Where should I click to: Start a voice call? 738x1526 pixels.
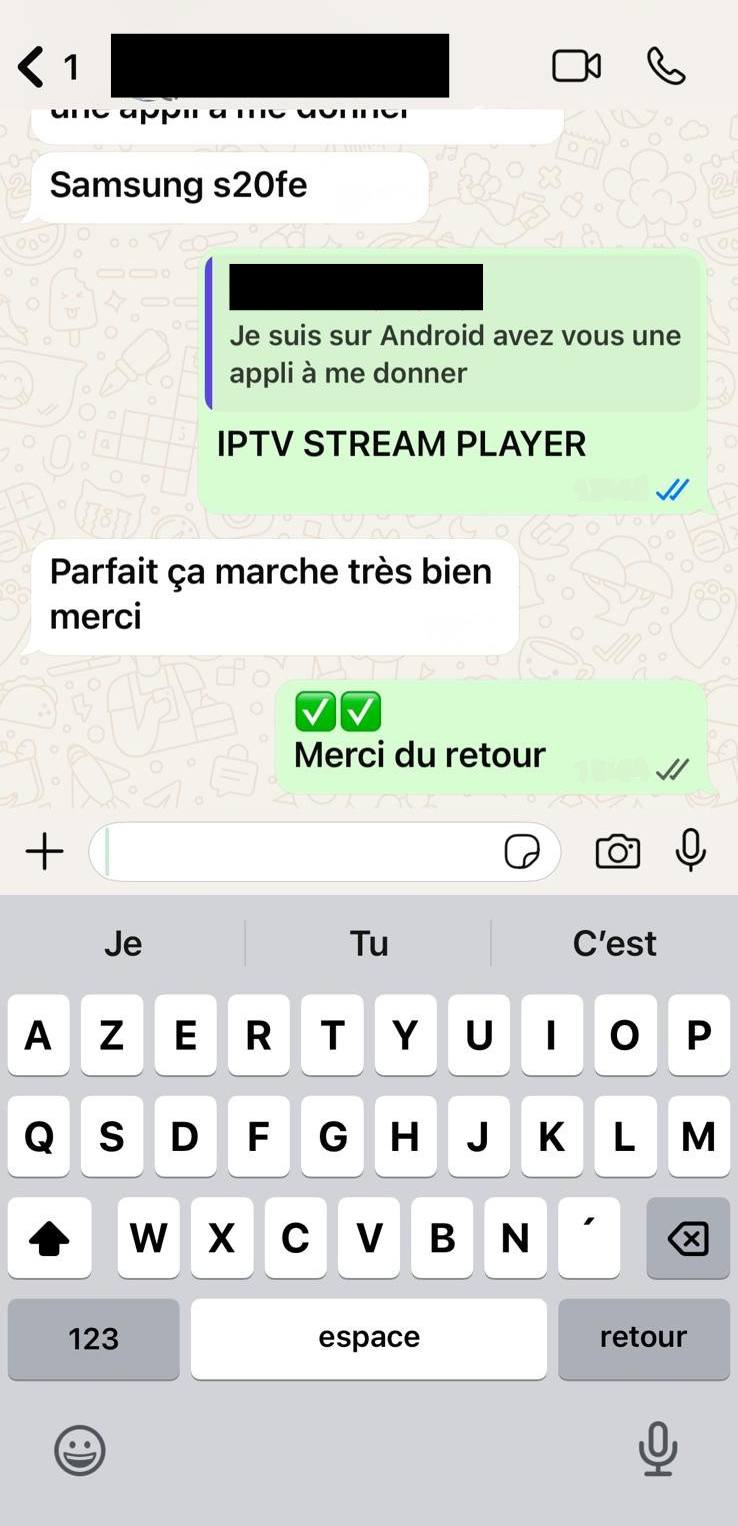point(666,66)
